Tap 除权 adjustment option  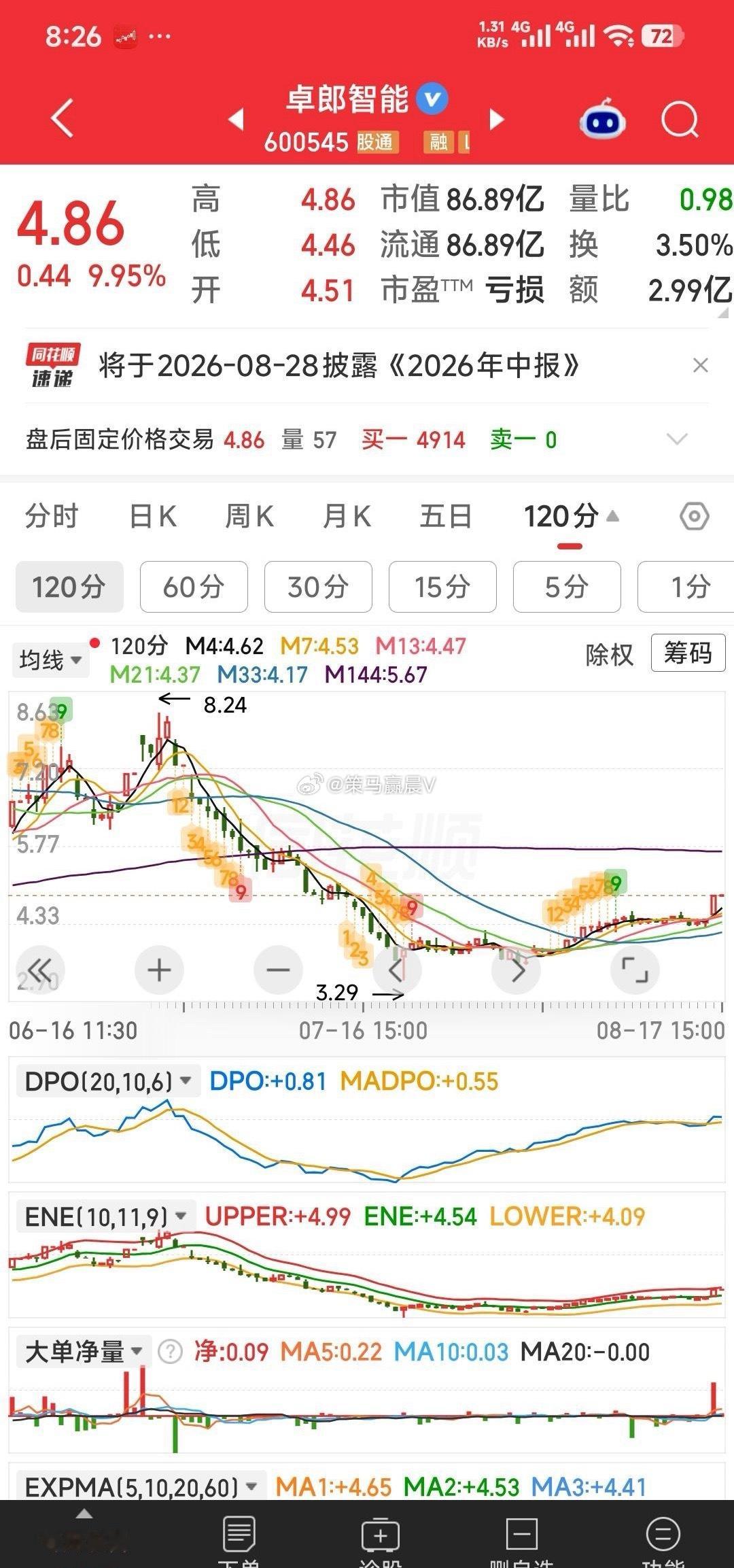[x=610, y=654]
